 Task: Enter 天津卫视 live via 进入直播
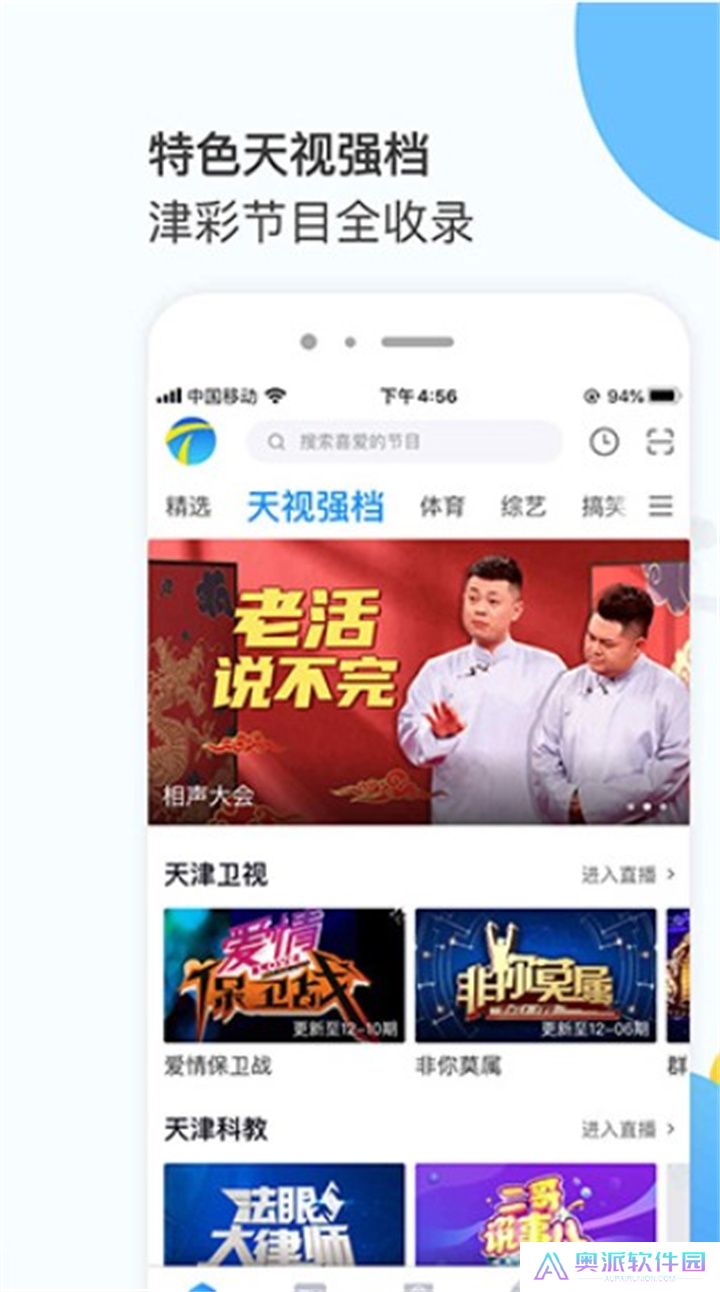tap(620, 871)
